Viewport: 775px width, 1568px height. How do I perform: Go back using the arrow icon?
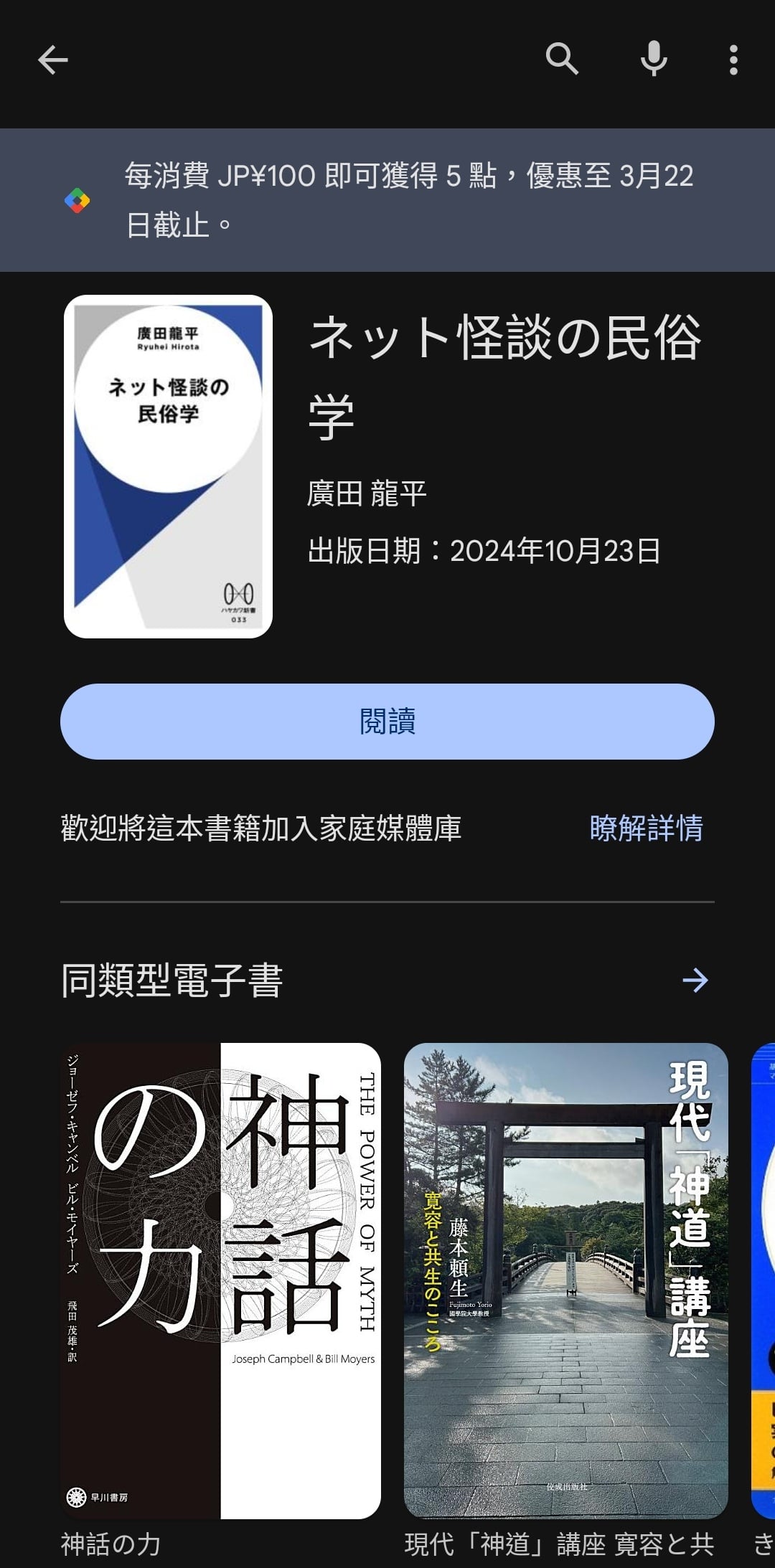(x=53, y=60)
